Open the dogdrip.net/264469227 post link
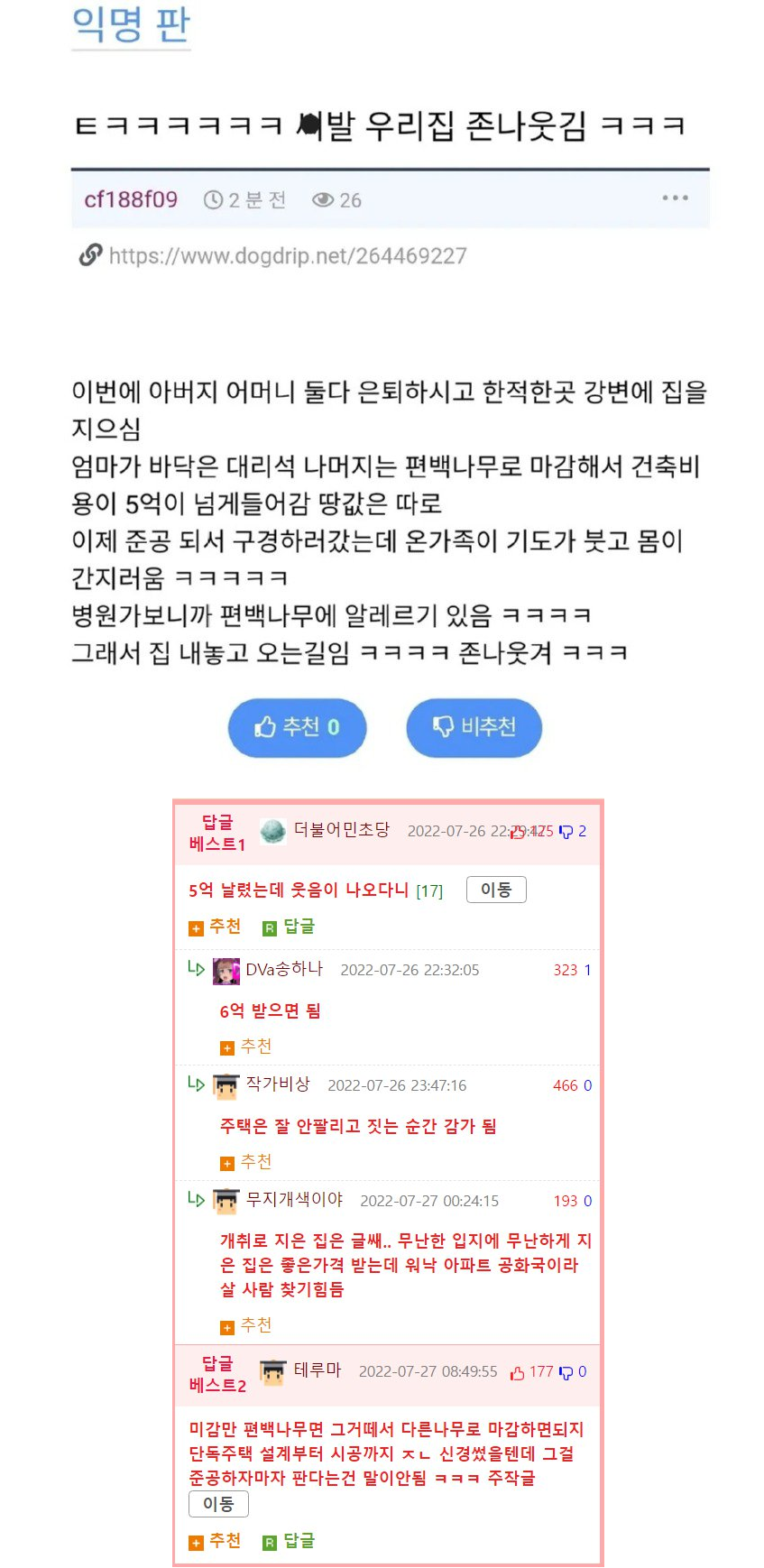Image resolution: width=764 pixels, height=1568 pixels. 287,256
